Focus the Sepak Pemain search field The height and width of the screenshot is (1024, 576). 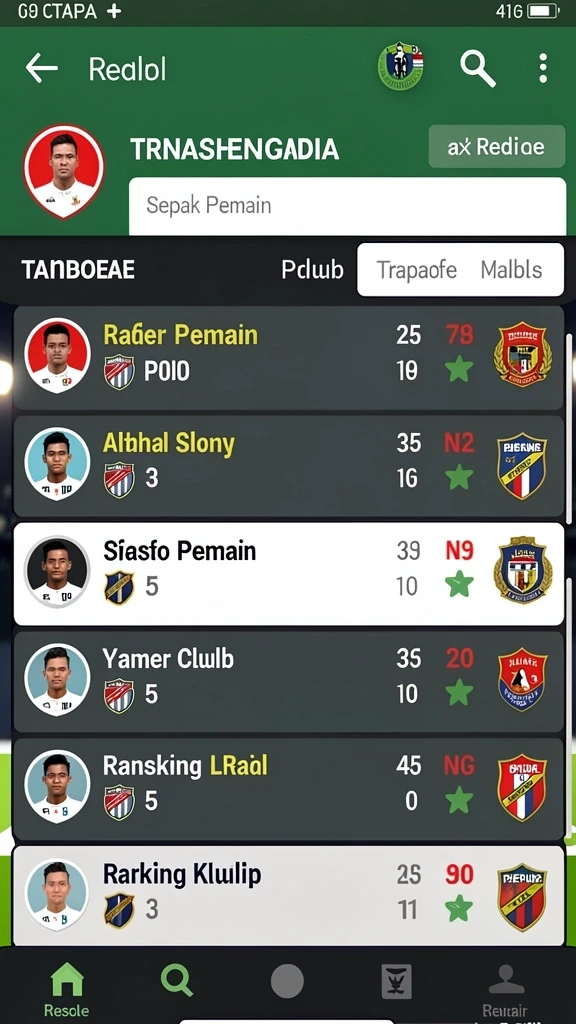tap(347, 206)
